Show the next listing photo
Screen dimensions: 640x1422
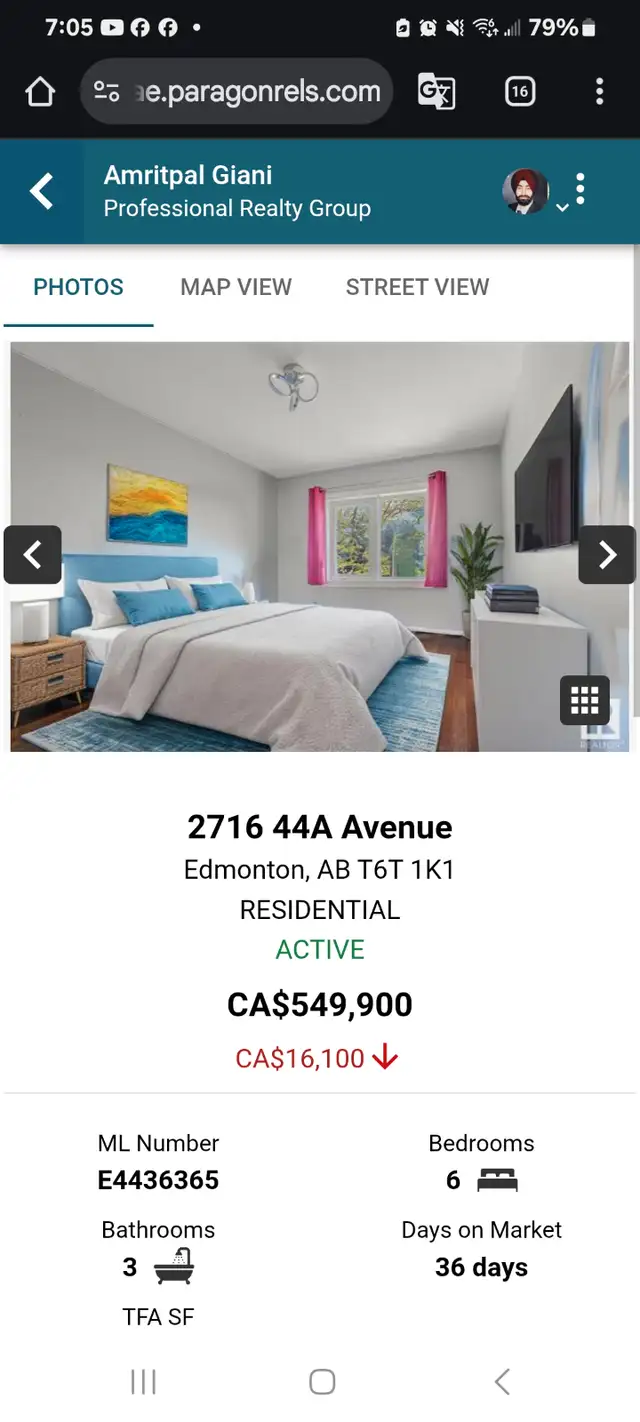tap(607, 554)
